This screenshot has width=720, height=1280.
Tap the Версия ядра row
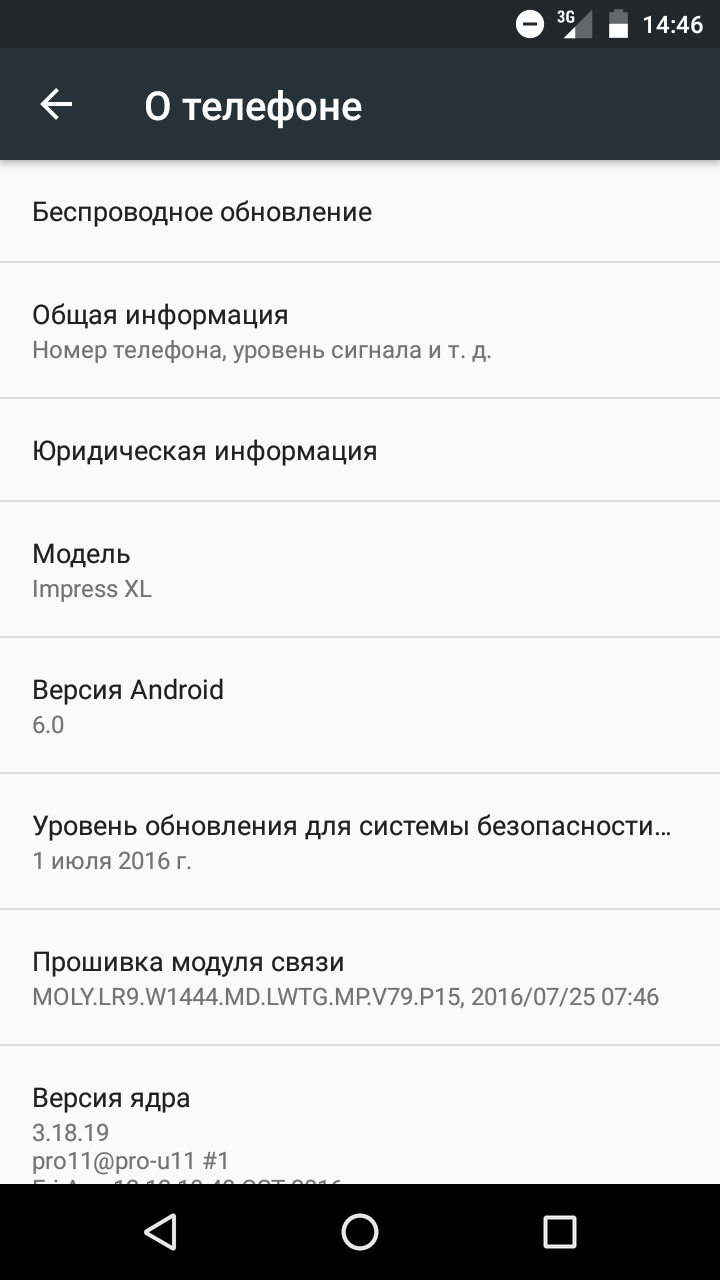click(x=360, y=1116)
